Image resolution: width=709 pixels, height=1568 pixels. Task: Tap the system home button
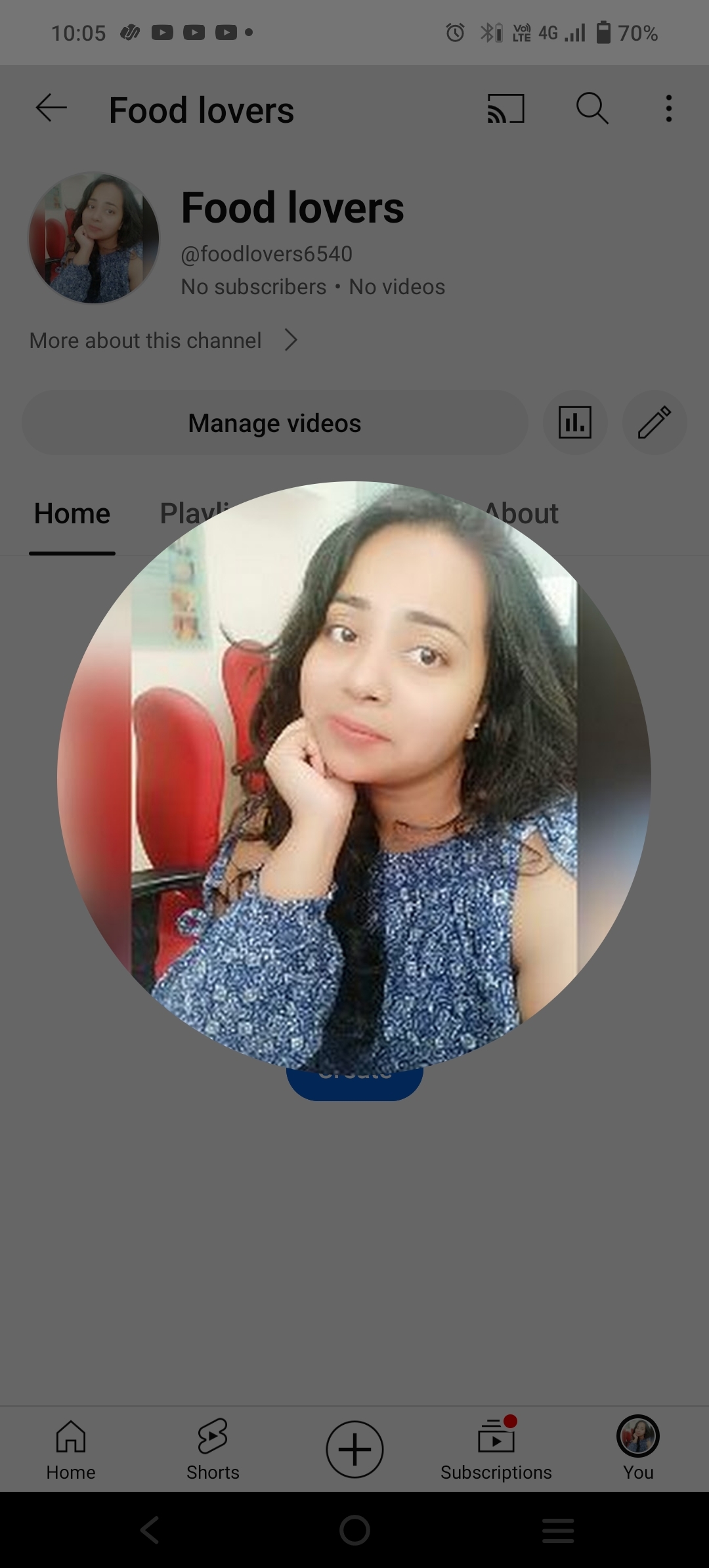pyautogui.click(x=354, y=1531)
